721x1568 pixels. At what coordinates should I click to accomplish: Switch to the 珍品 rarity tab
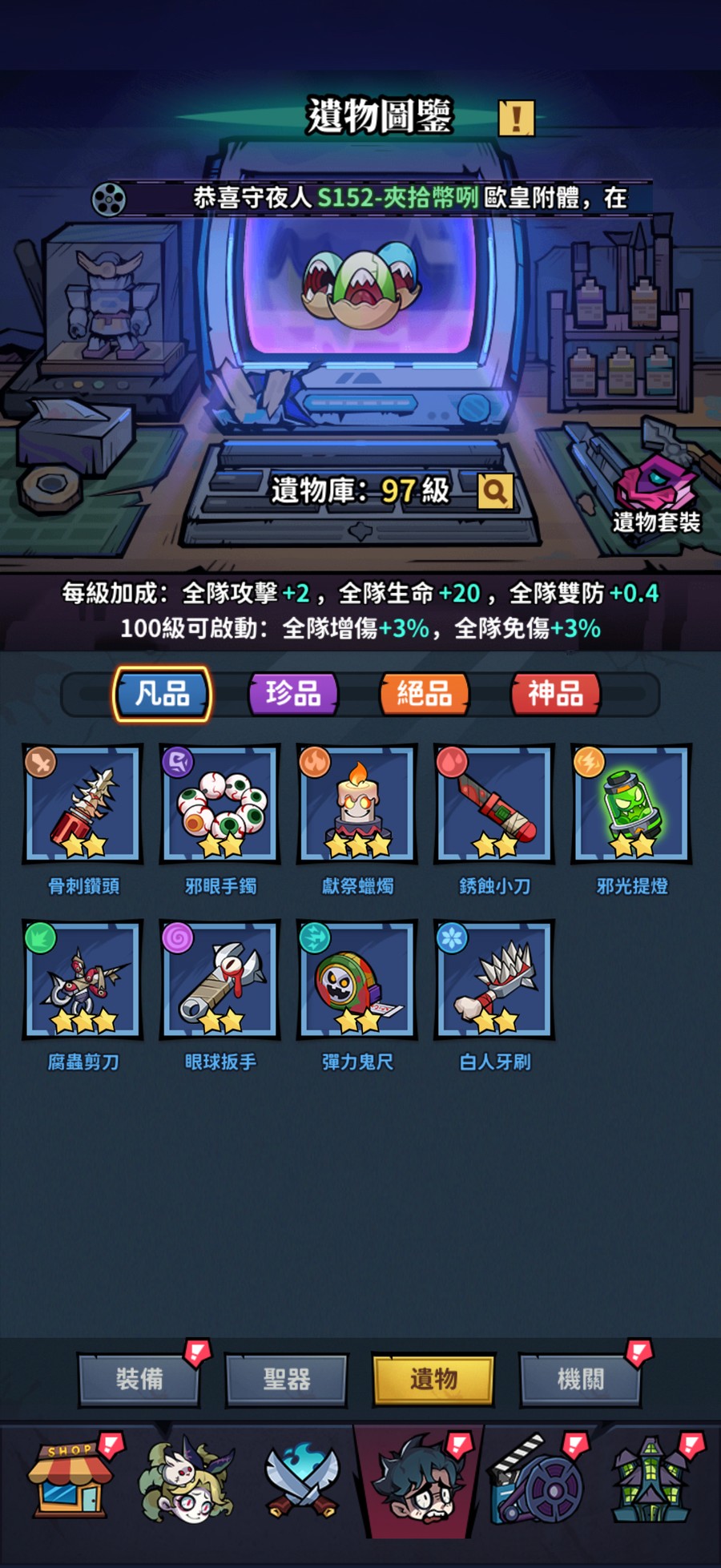293,694
